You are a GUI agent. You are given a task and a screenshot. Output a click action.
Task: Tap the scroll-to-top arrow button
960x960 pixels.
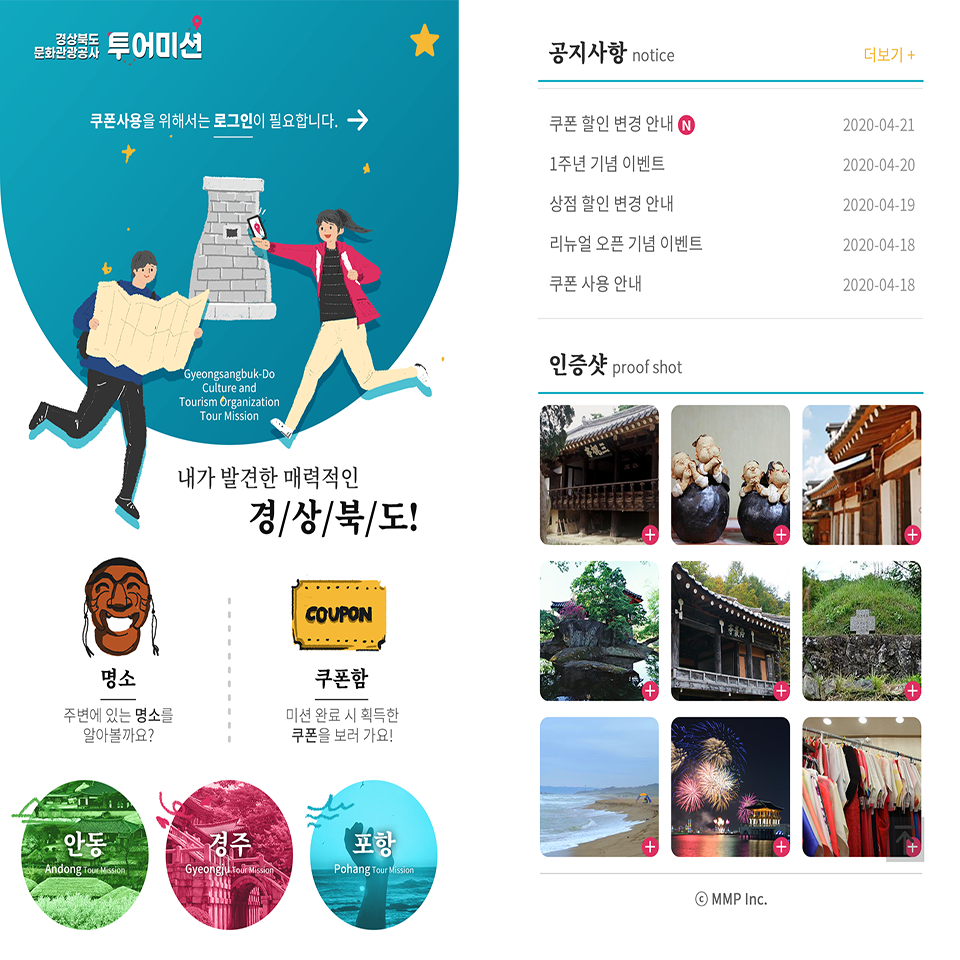tap(905, 839)
